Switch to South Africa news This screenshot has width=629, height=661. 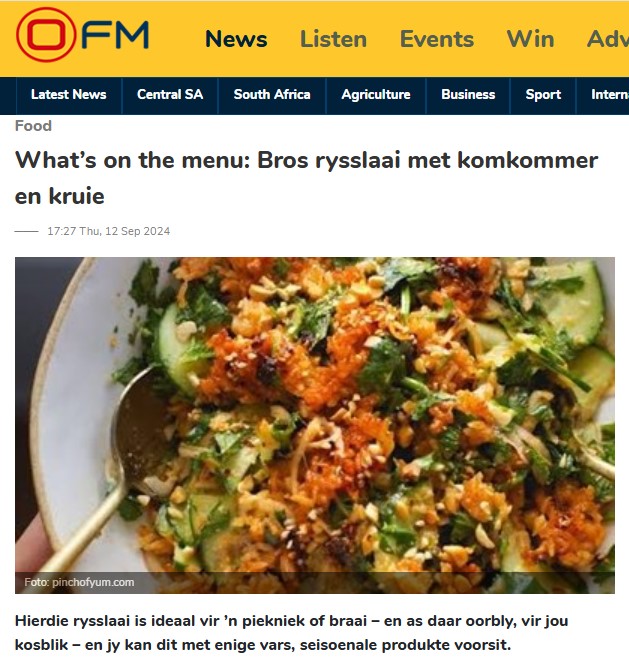click(272, 95)
